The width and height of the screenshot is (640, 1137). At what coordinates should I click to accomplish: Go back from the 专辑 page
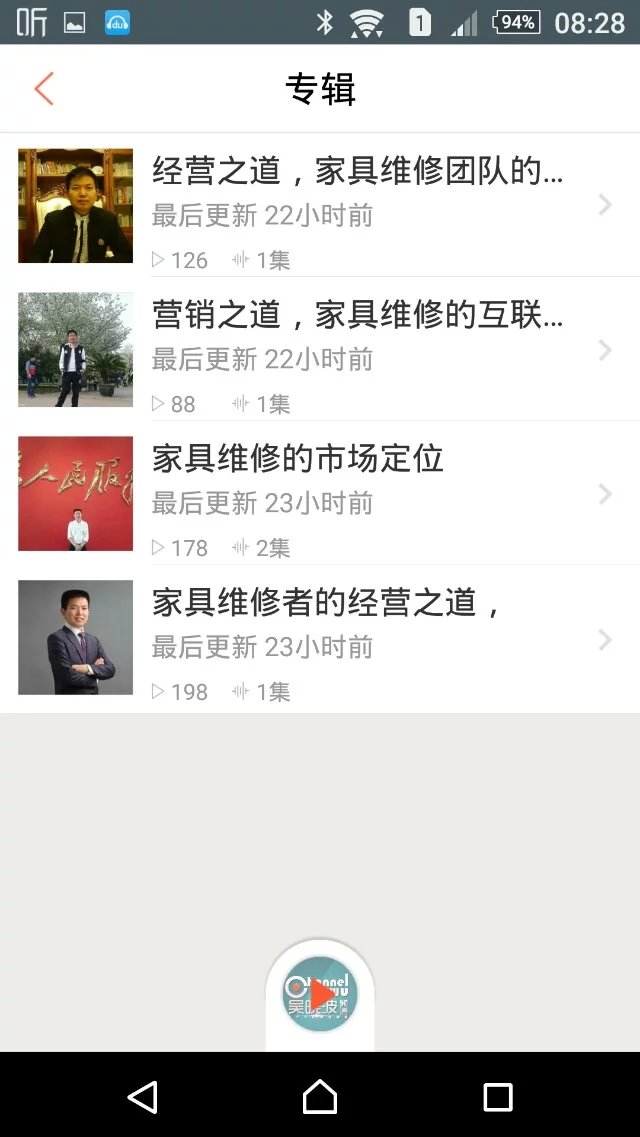coord(43,89)
